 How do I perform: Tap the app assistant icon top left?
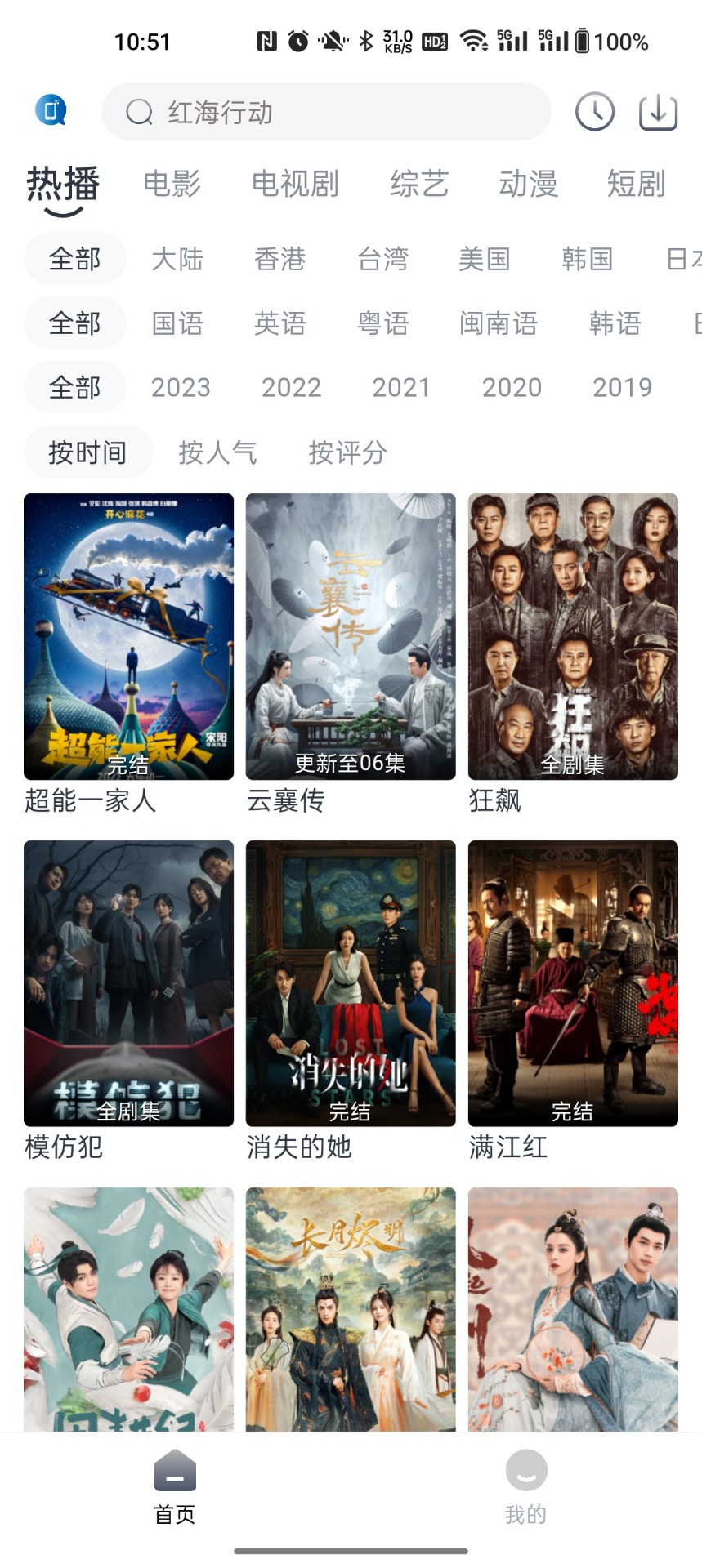tap(49, 112)
